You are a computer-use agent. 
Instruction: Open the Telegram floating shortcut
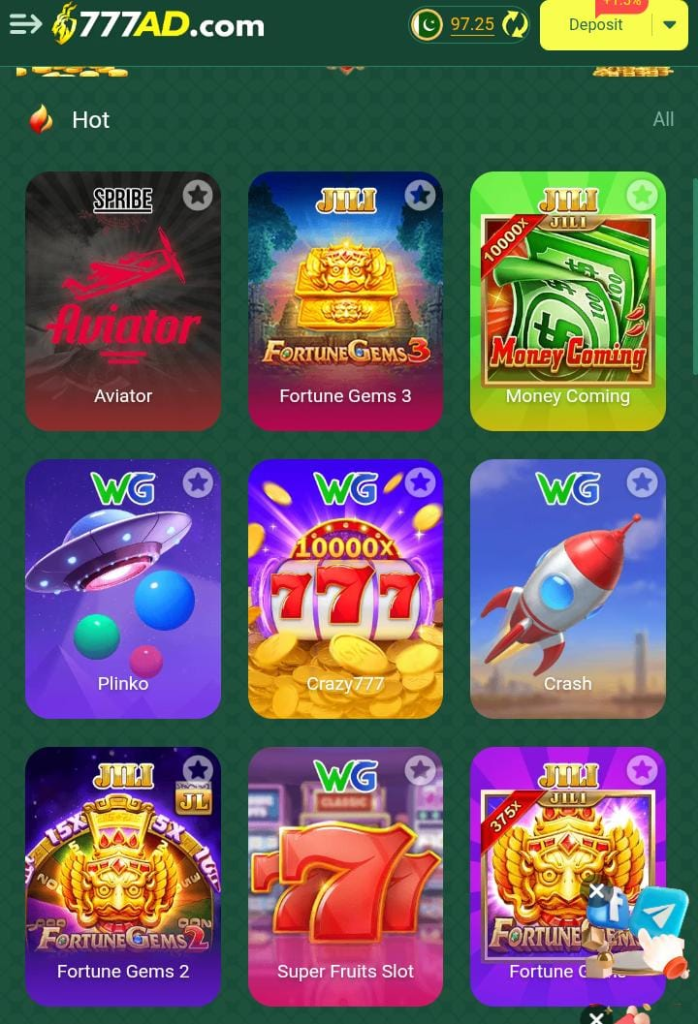pos(658,913)
